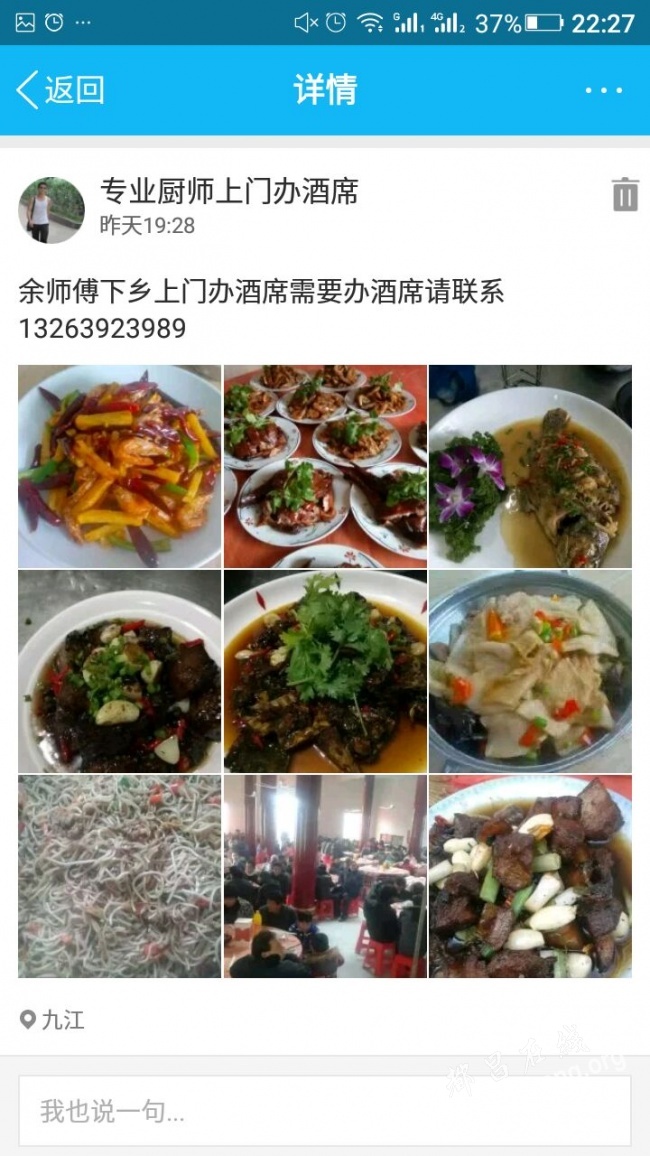Open the cilantro-topped dish photo
Viewport: 650px width, 1156px height.
325,671
